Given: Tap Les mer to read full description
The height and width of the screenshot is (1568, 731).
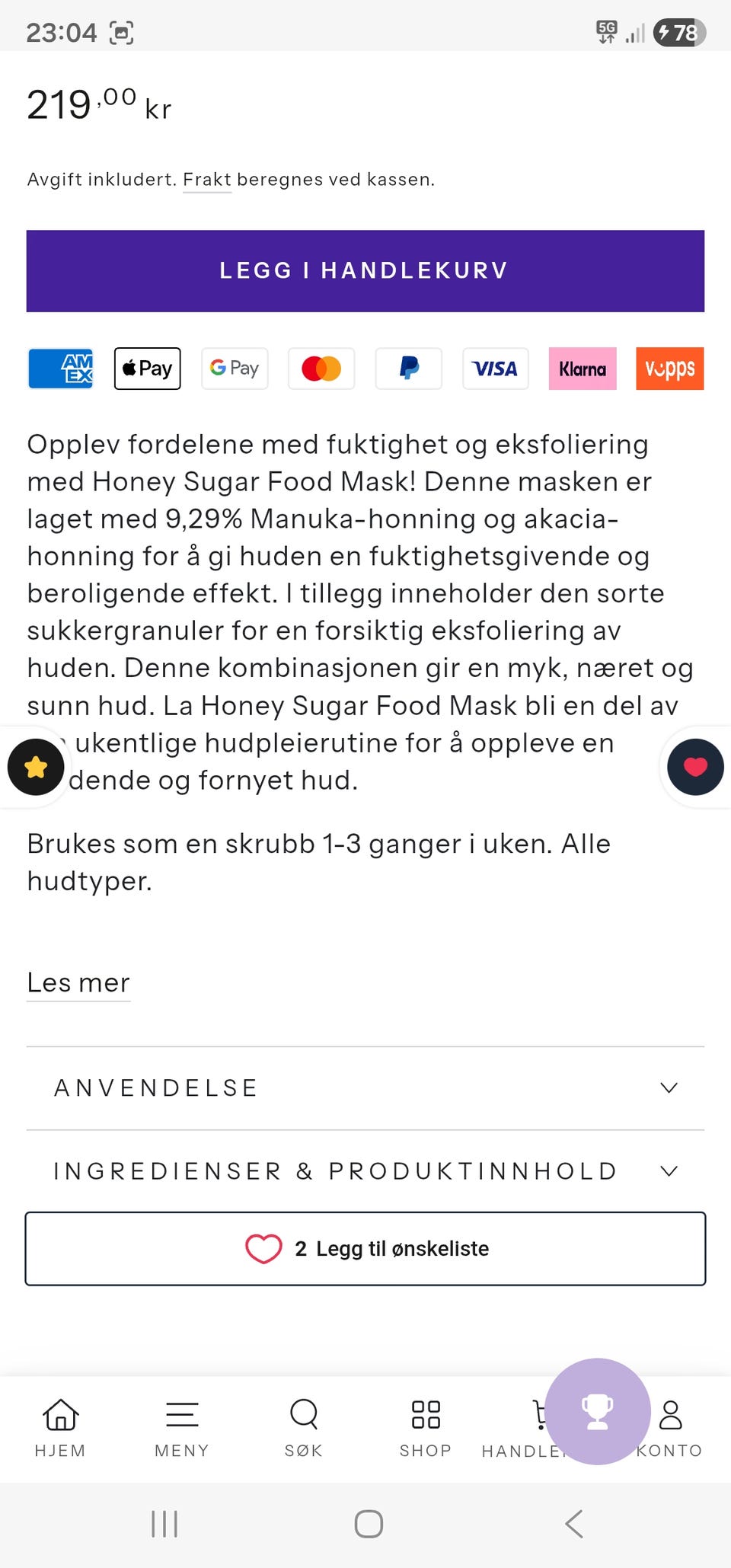Looking at the screenshot, I should tap(78, 982).
